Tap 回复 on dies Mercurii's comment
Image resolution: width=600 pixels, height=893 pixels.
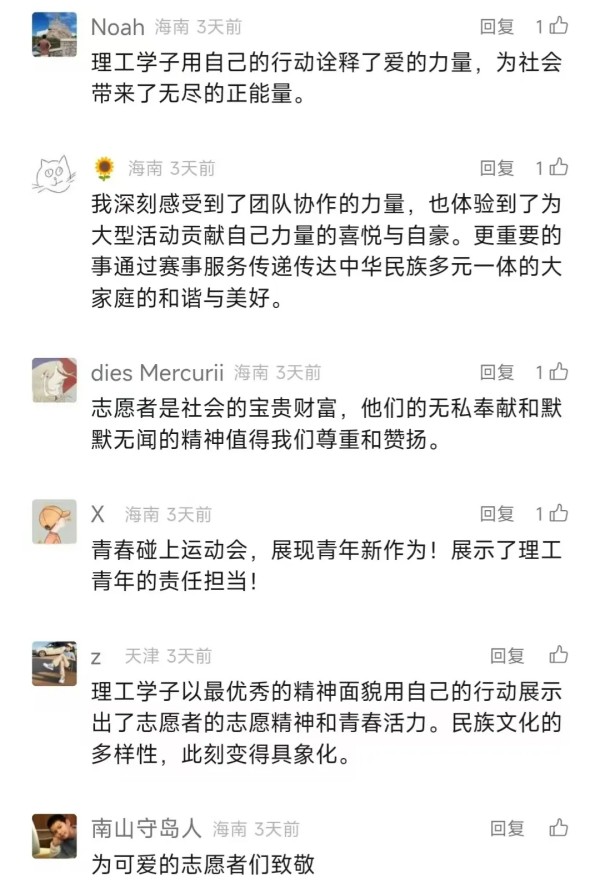(x=497, y=373)
